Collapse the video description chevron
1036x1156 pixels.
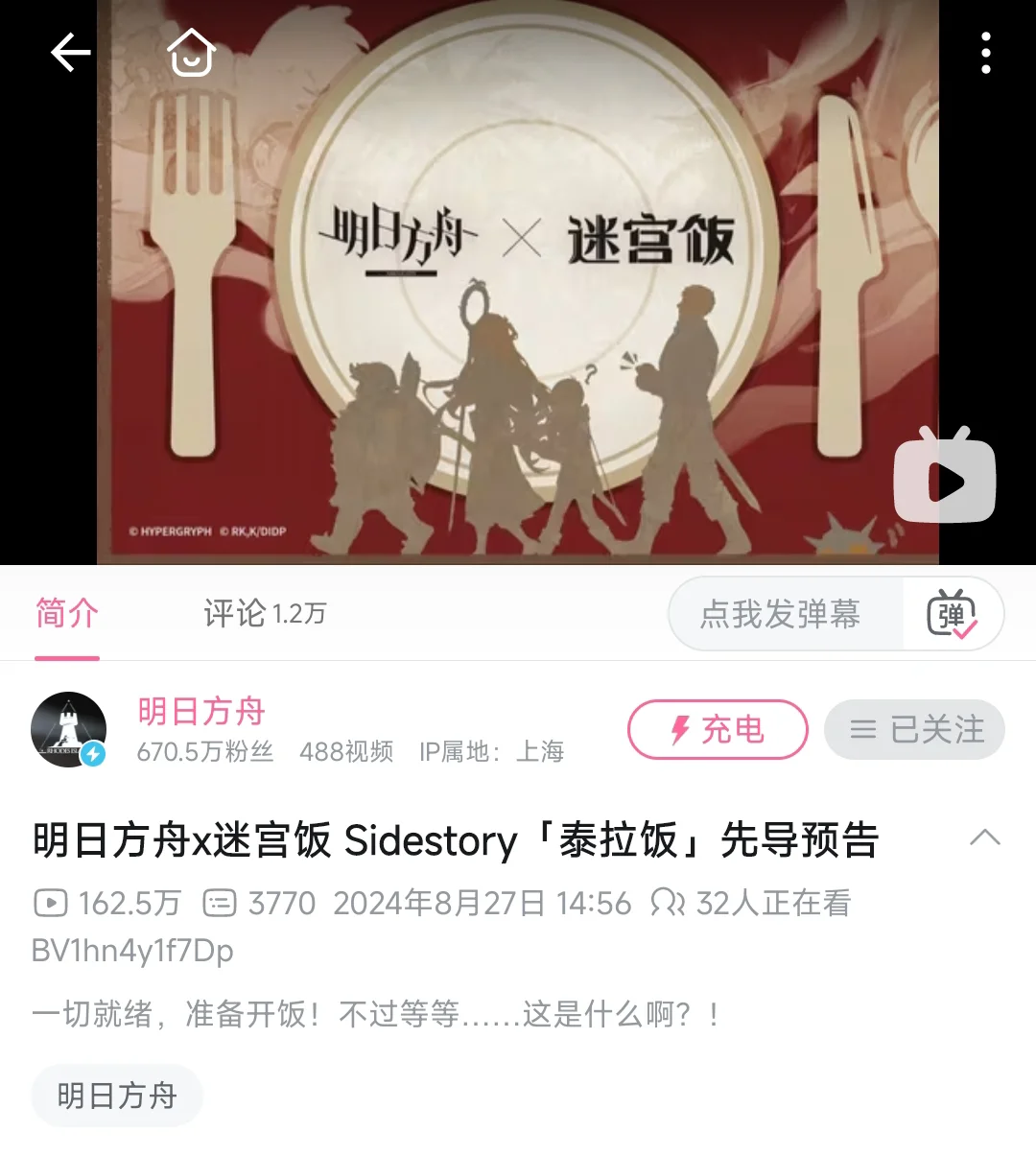coord(985,837)
